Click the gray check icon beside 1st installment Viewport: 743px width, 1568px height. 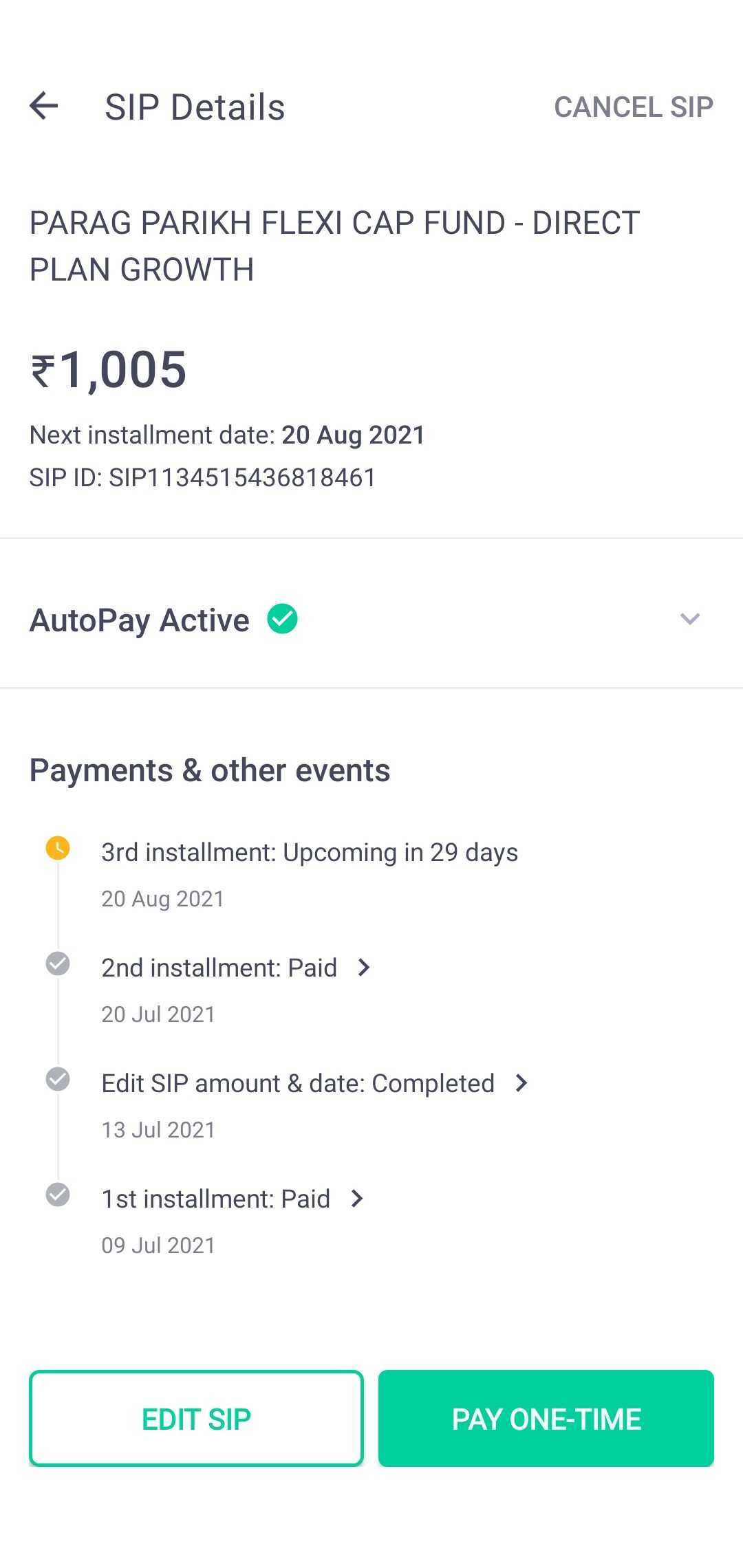(58, 1197)
